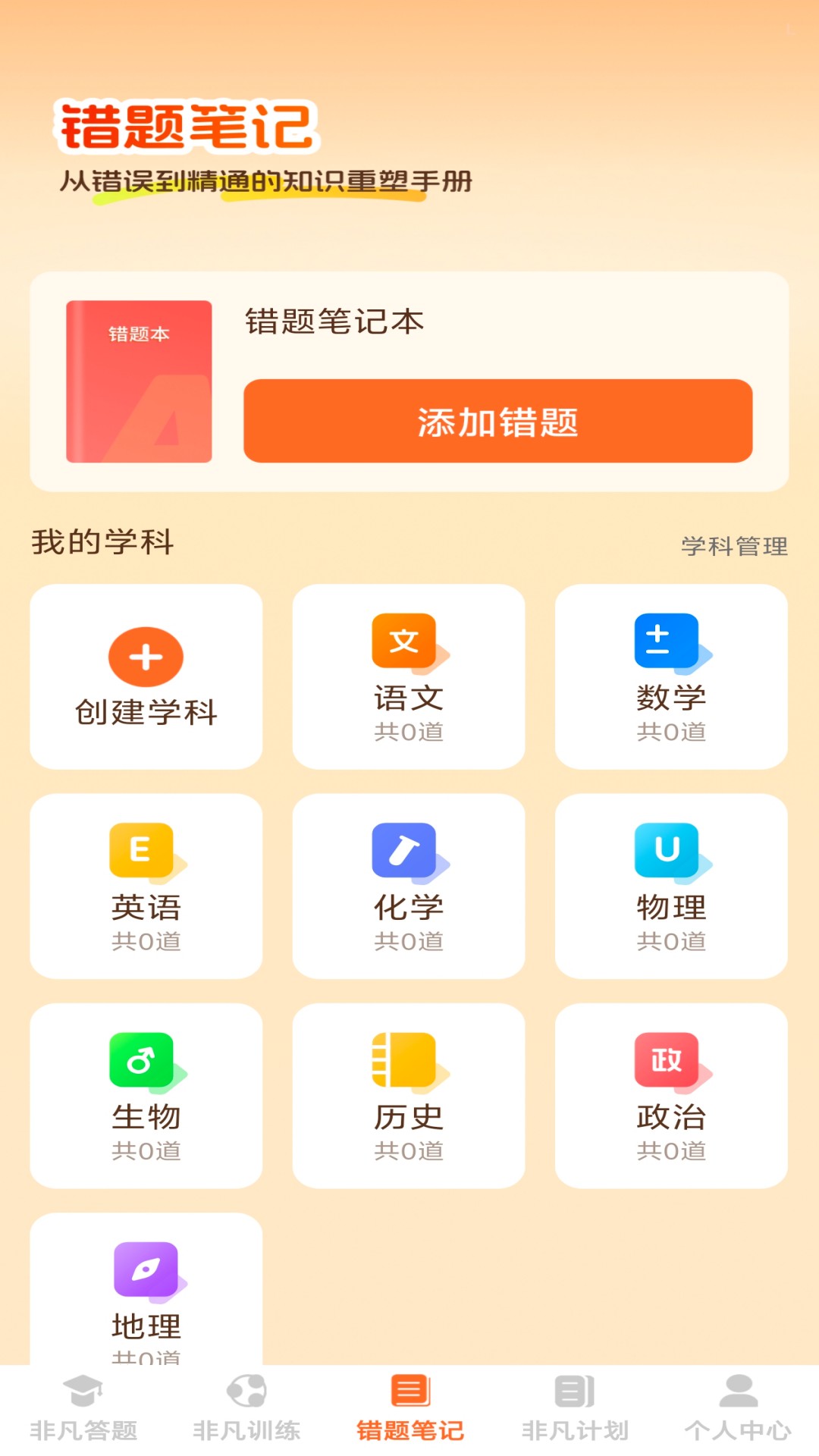
Task: Go to the 非凡训练 tab
Action: coord(246,1410)
